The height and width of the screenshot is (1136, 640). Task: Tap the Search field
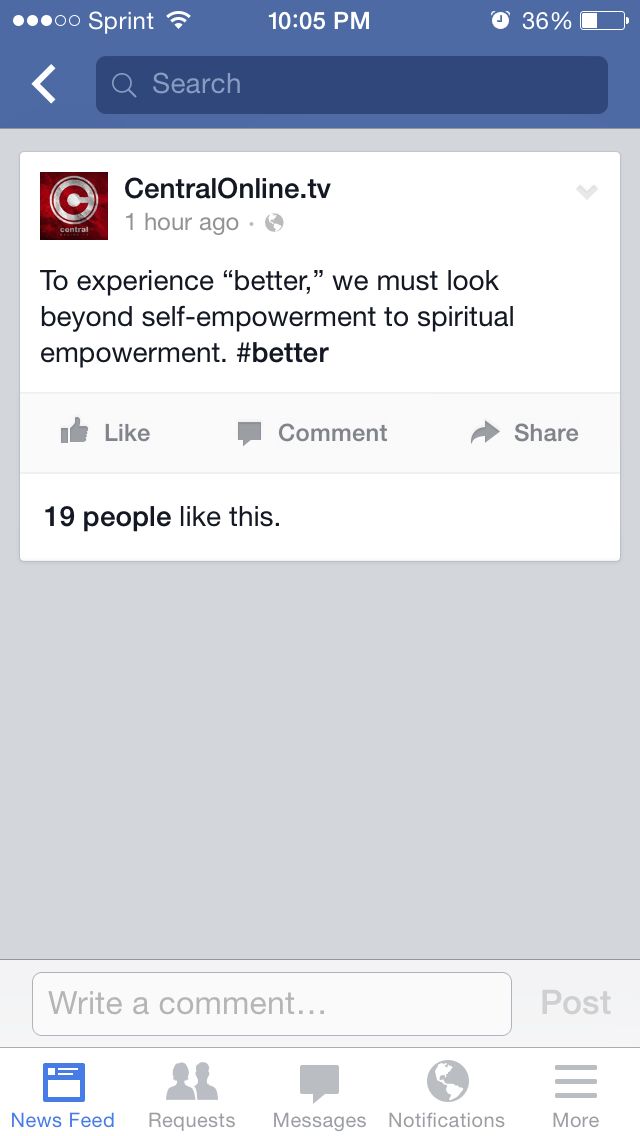point(351,85)
